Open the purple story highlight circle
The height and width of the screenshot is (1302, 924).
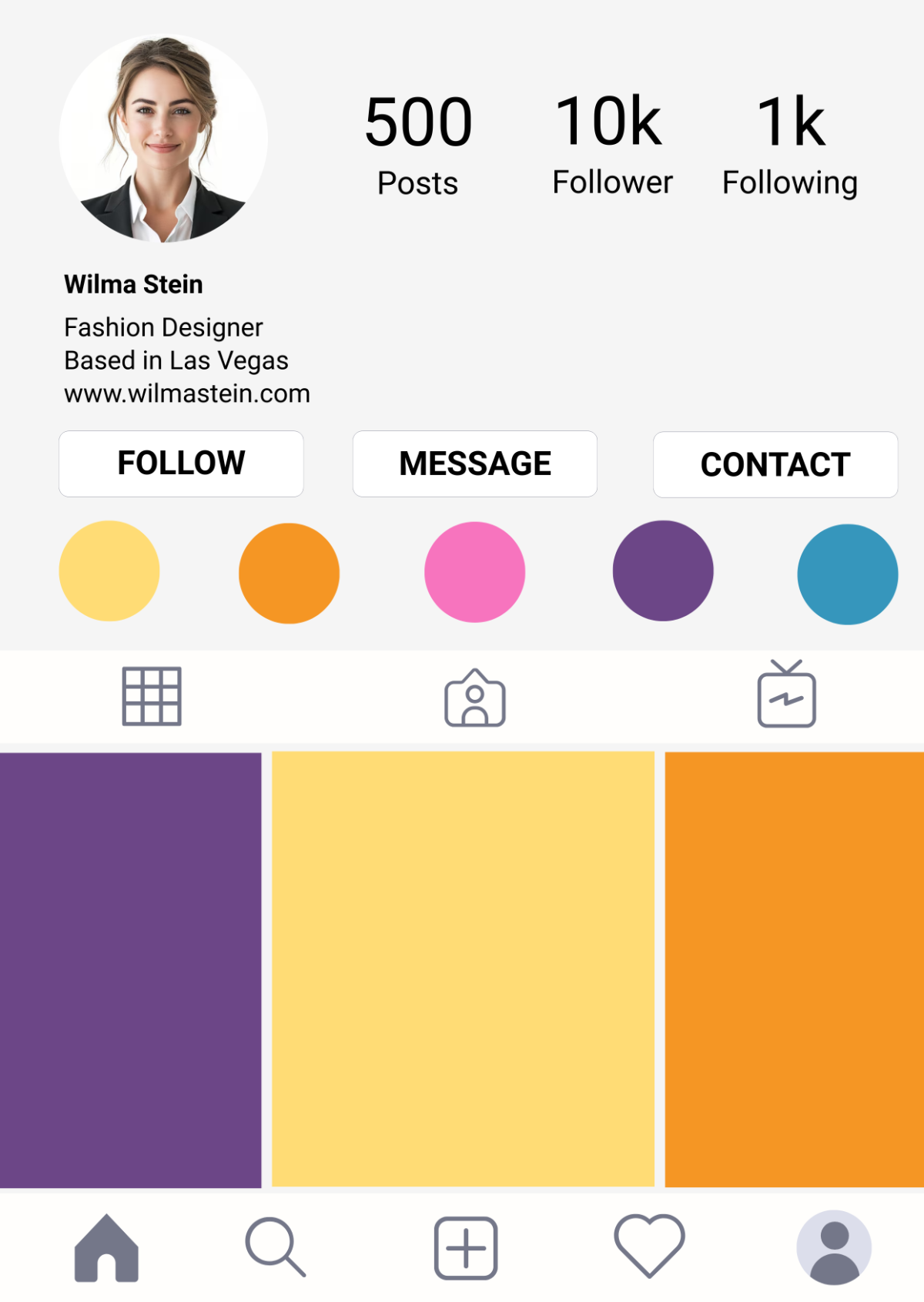click(663, 573)
